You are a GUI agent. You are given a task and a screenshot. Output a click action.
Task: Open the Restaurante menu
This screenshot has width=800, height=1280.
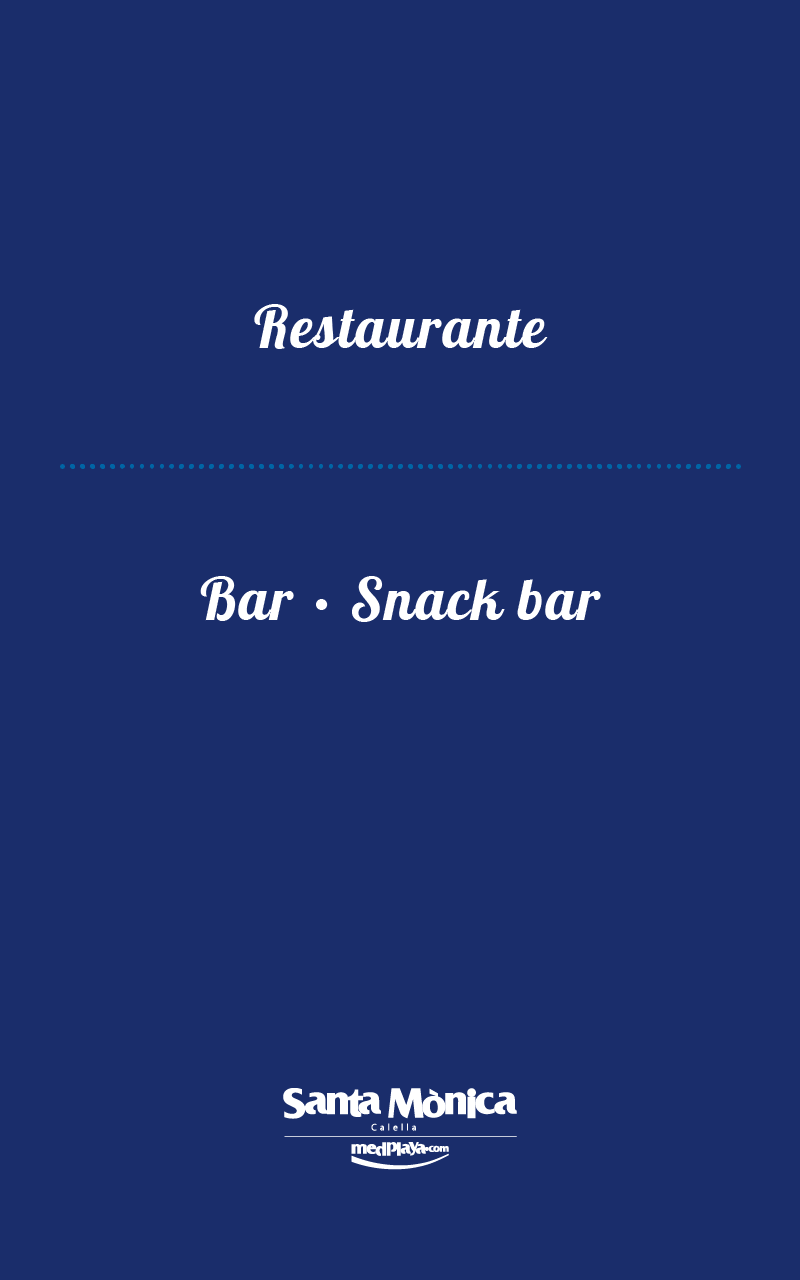pos(400,328)
